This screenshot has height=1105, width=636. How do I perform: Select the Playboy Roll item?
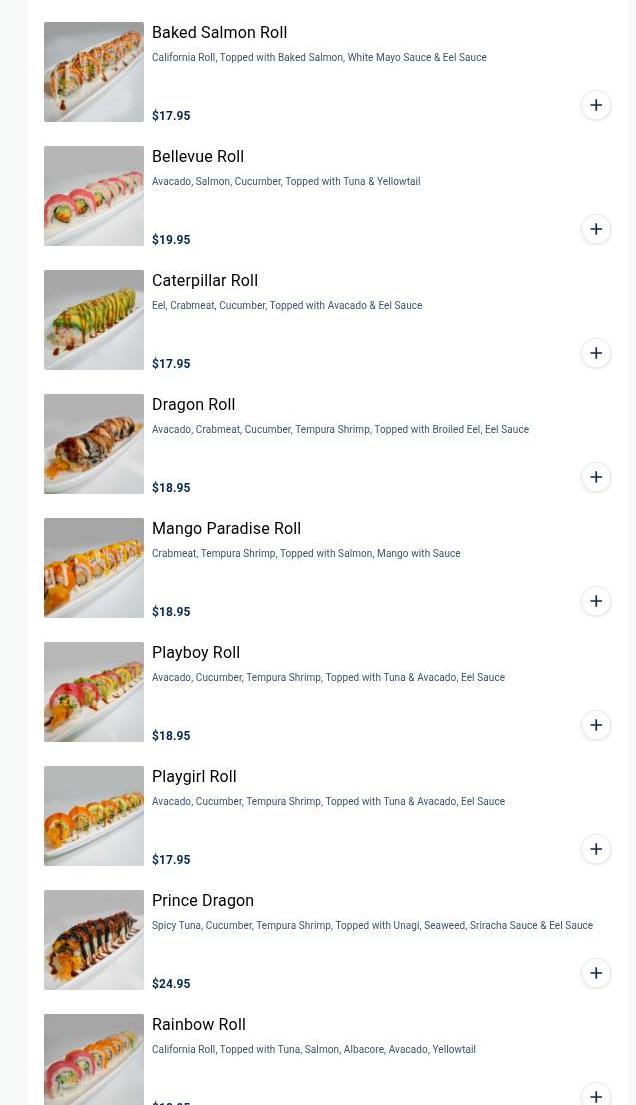click(196, 653)
